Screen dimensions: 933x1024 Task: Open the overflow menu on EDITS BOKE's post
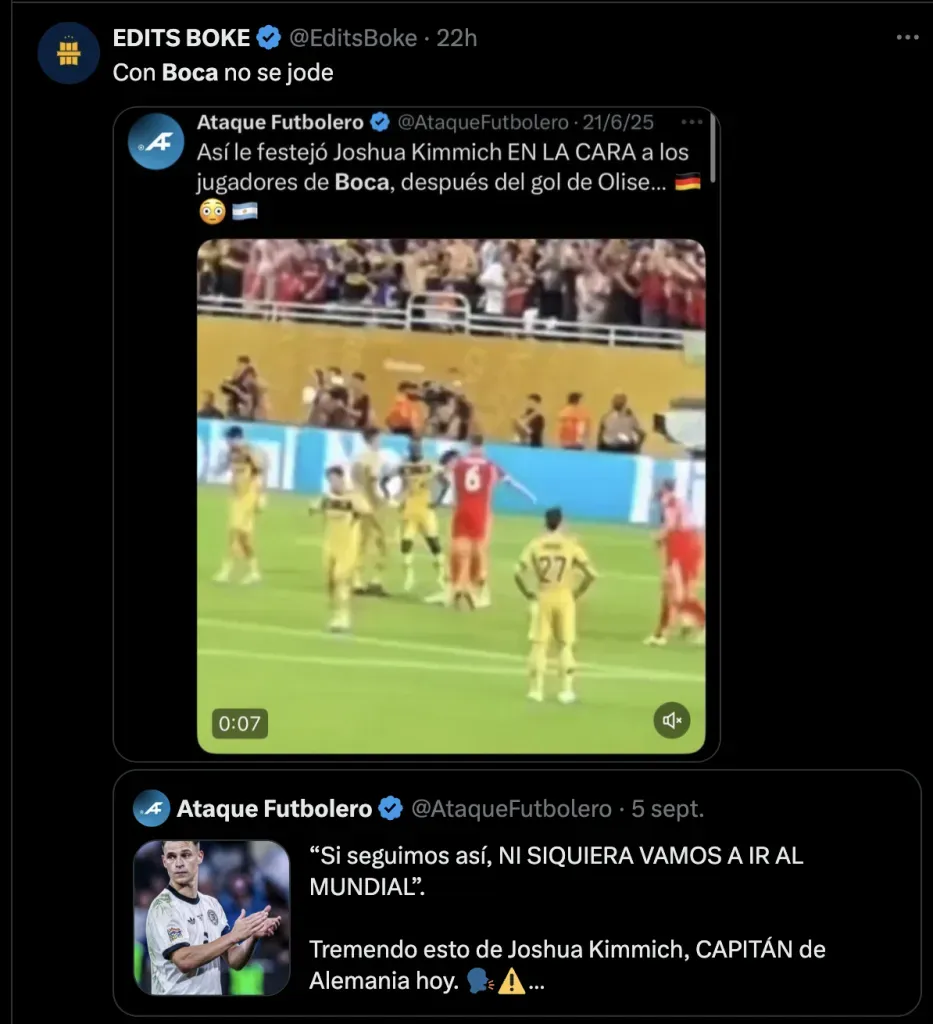(906, 38)
